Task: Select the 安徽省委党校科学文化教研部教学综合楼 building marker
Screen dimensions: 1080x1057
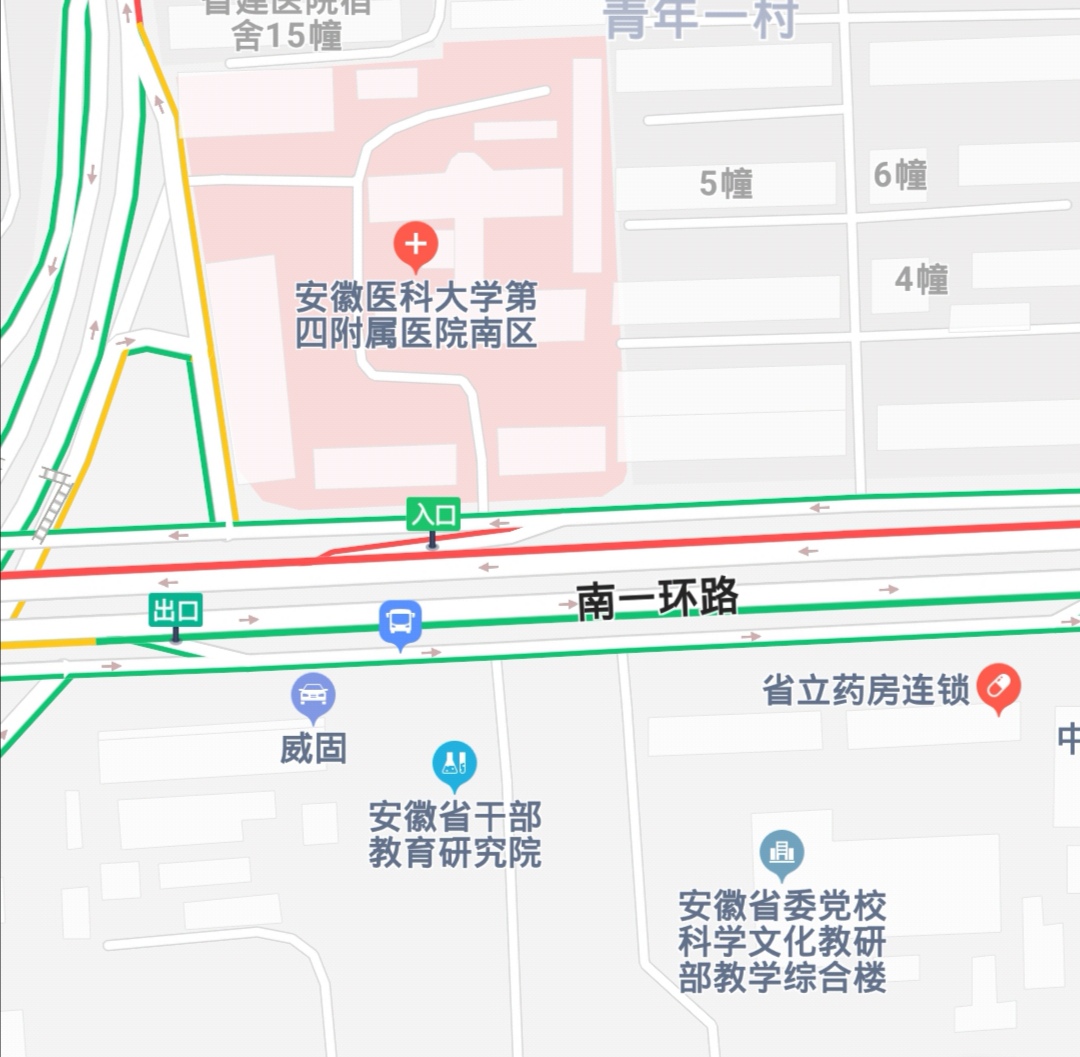Action: pyautogui.click(x=781, y=853)
